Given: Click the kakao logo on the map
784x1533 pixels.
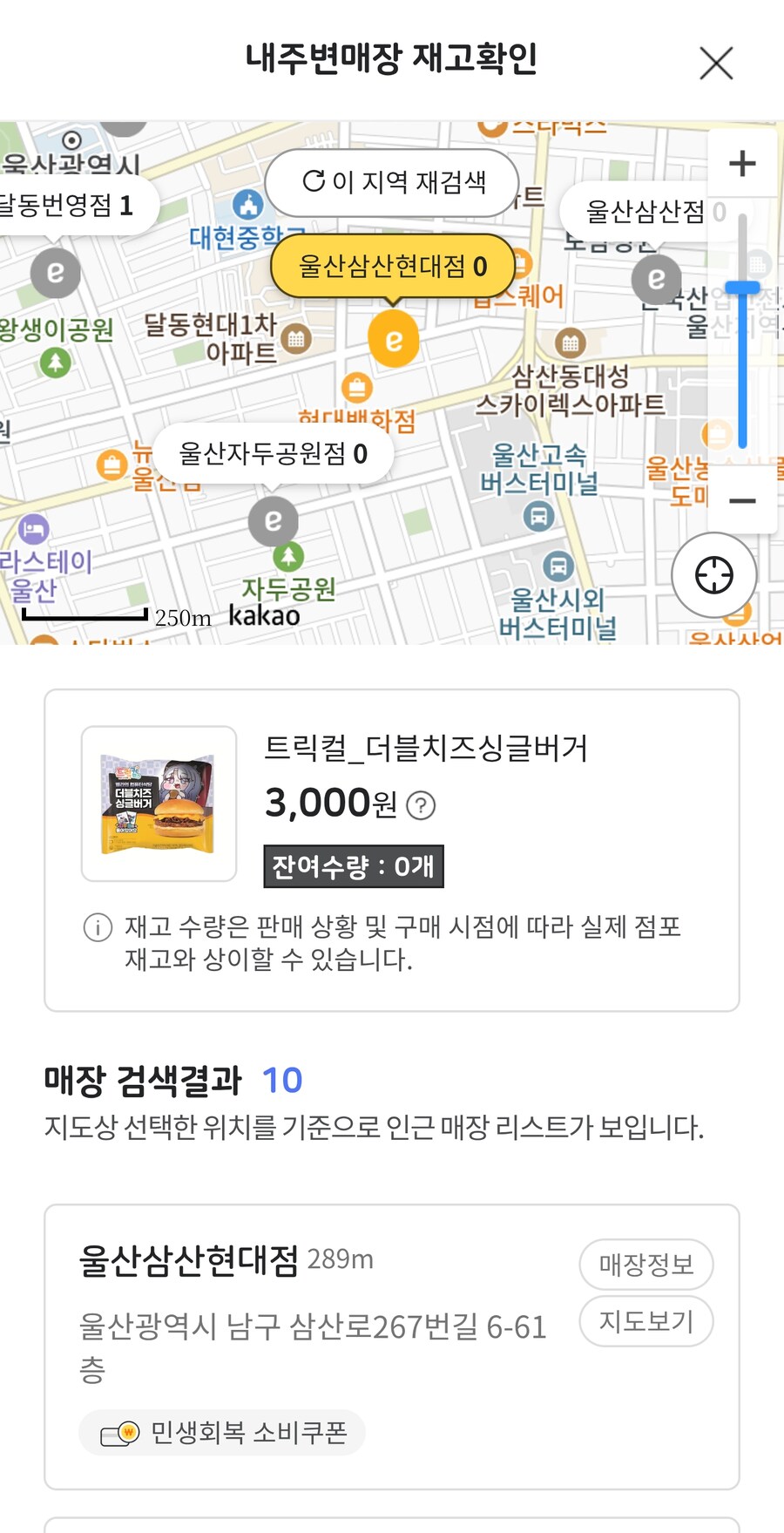Looking at the screenshot, I should pyautogui.click(x=264, y=615).
